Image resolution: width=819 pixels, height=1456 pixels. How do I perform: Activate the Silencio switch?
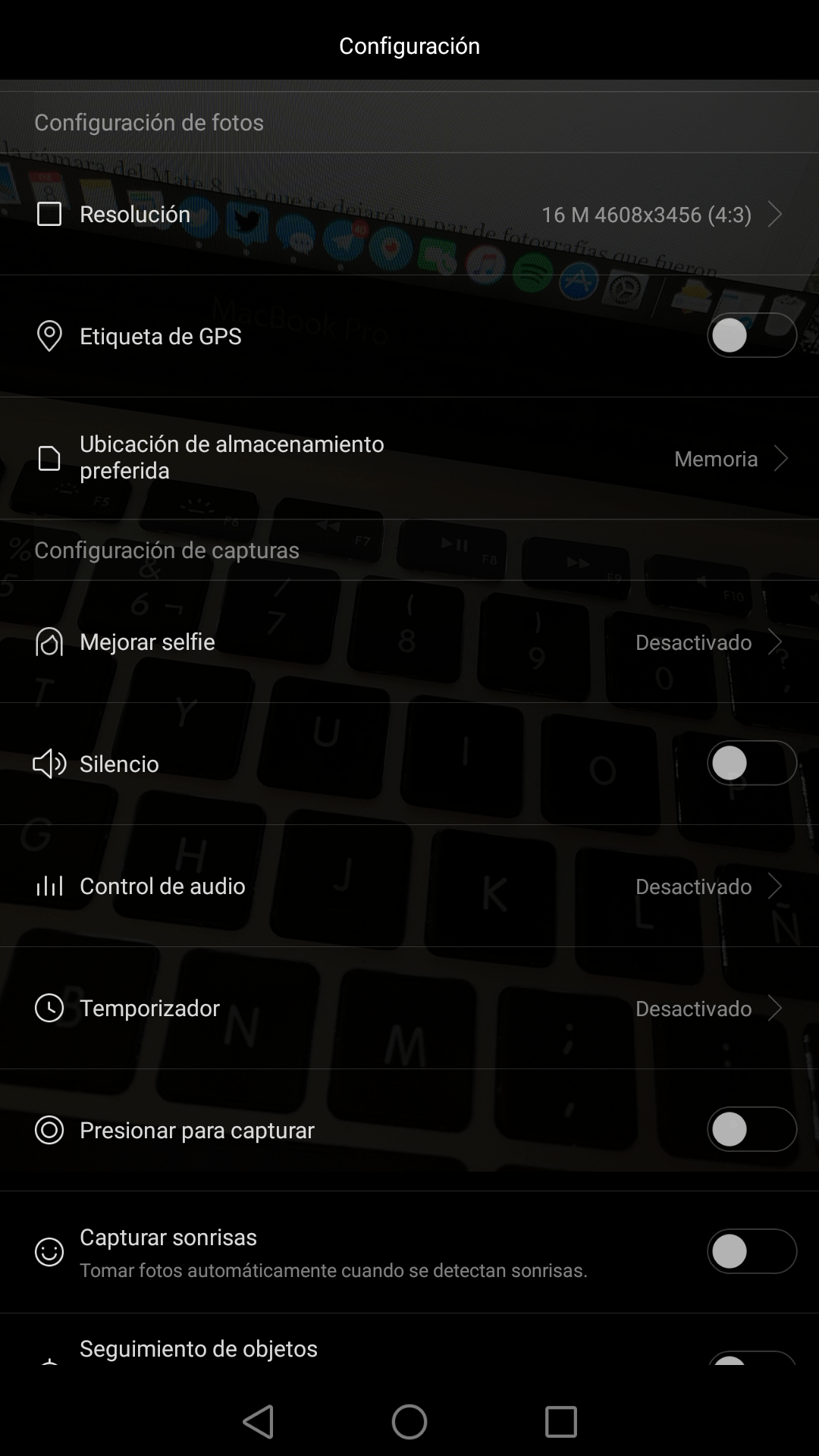coord(752,764)
